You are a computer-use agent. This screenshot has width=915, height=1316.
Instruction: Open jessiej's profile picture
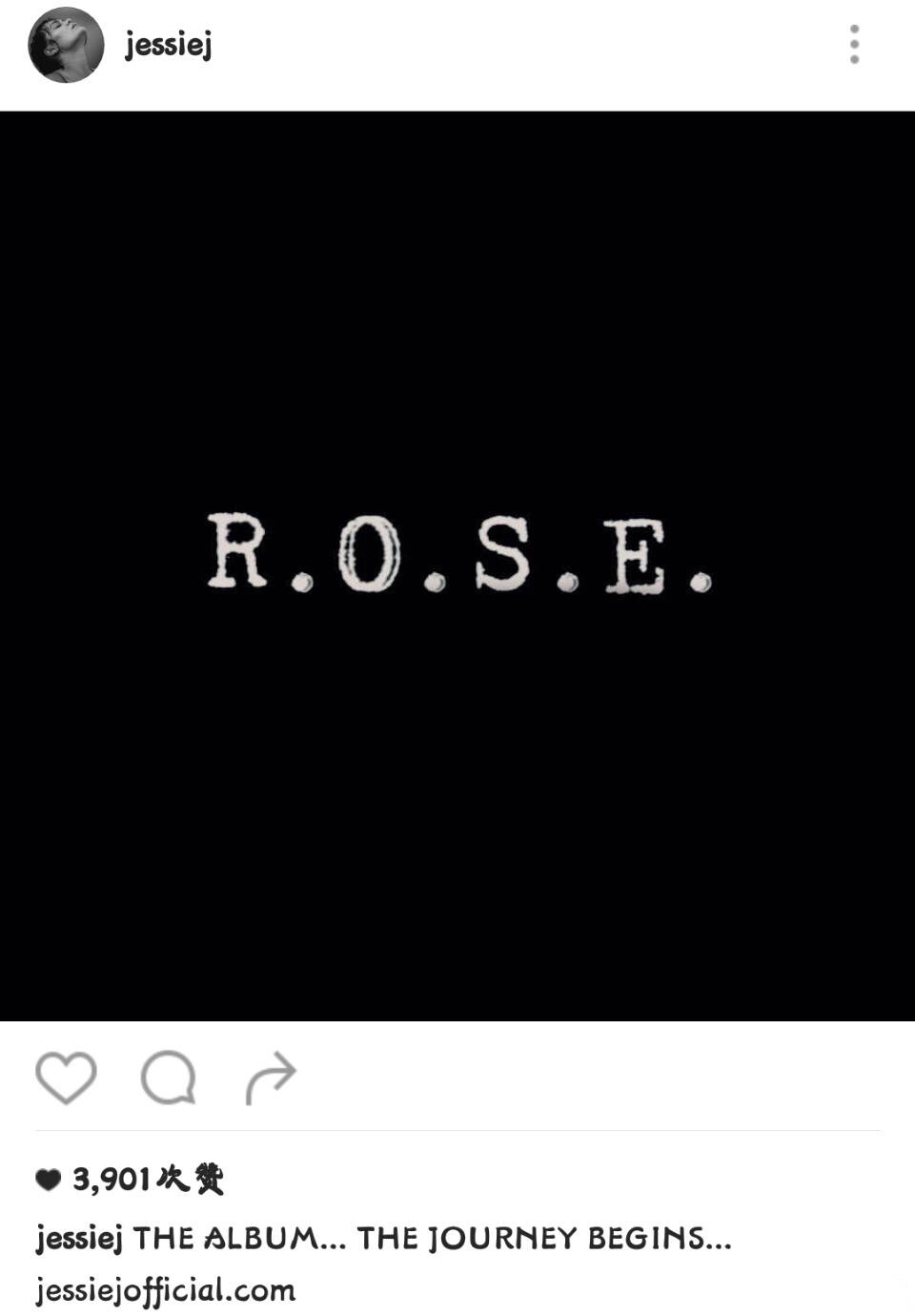pos(66,45)
